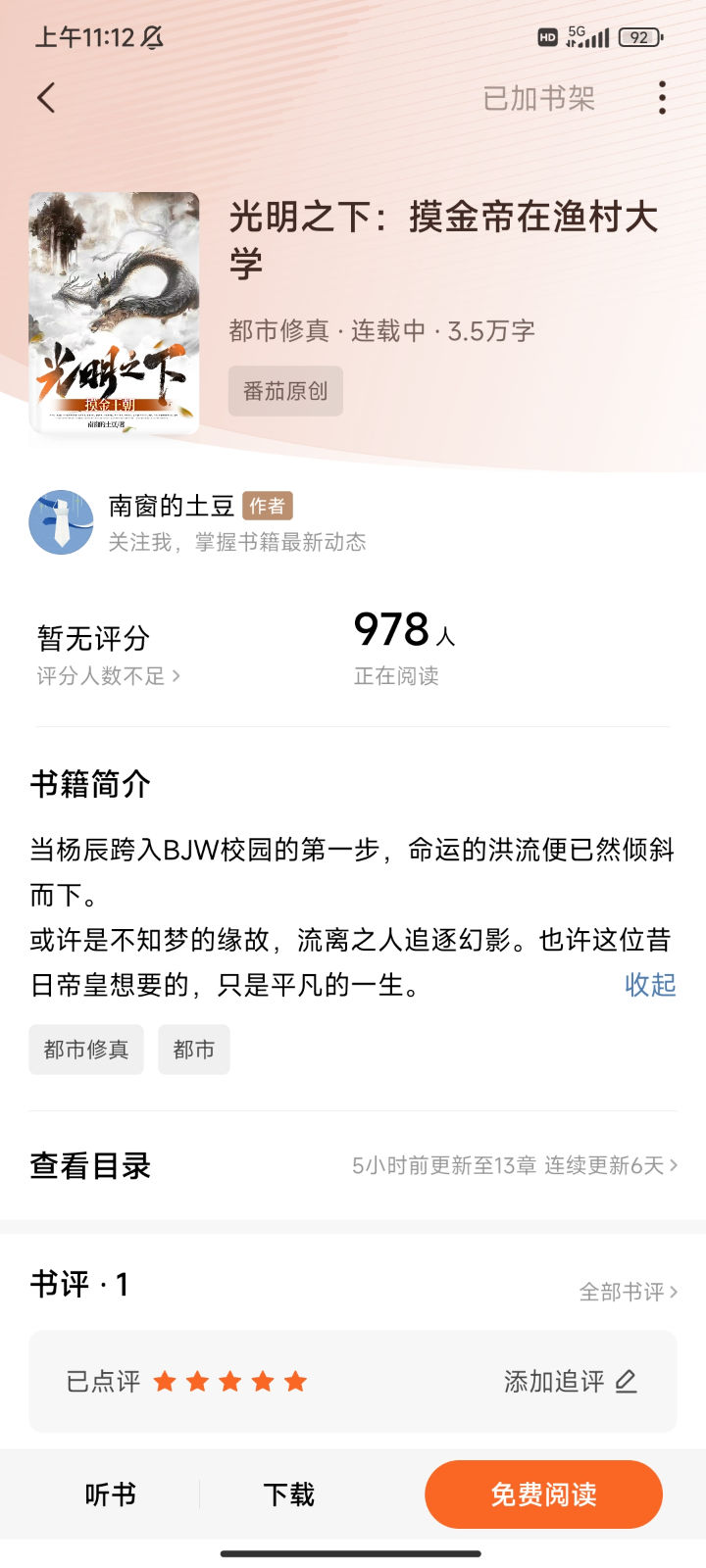Tap the 已加书架 bookshelf button
Screen dimensions: 706x1568
[x=538, y=98]
